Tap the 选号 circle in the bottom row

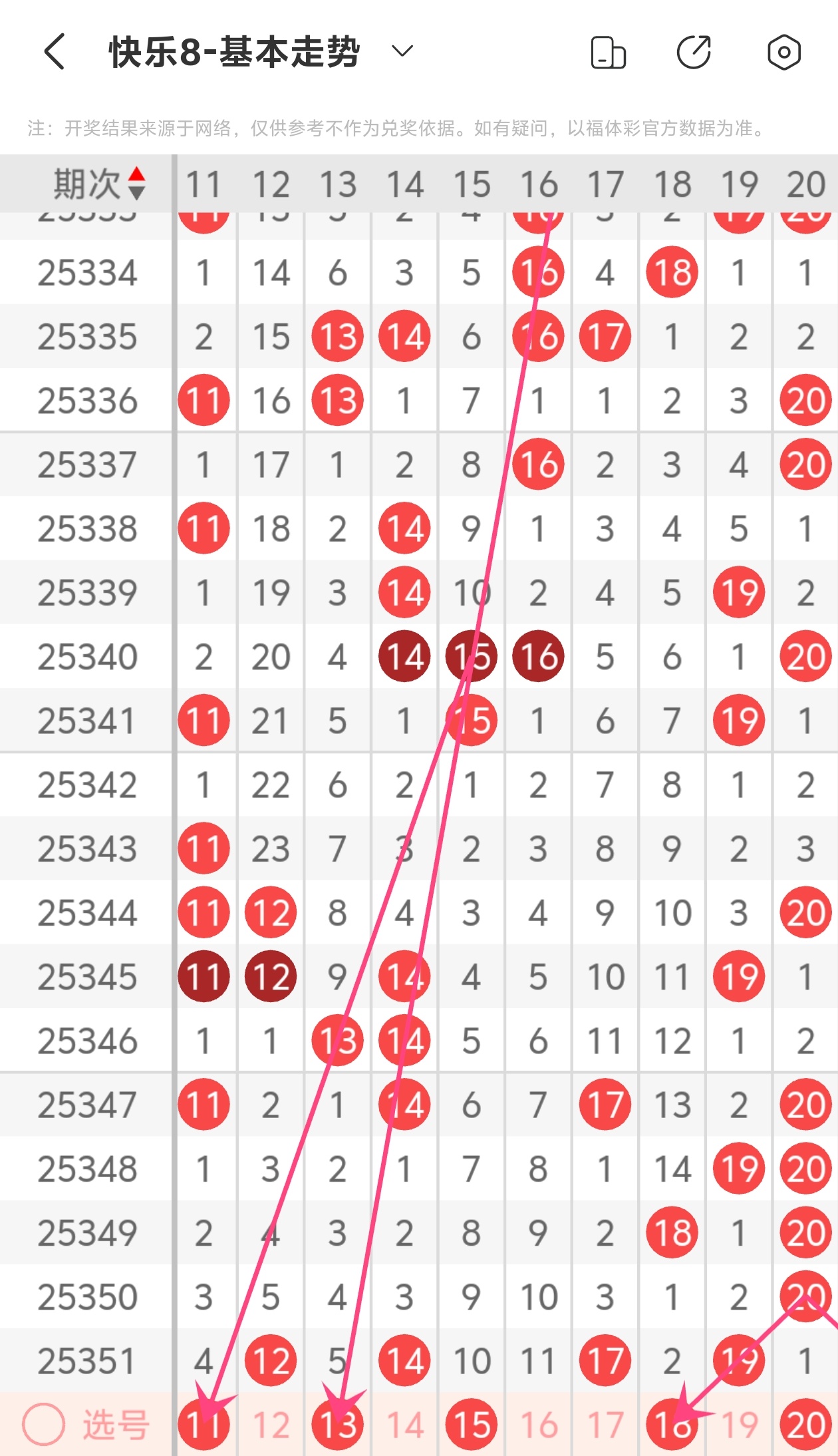(44, 1424)
